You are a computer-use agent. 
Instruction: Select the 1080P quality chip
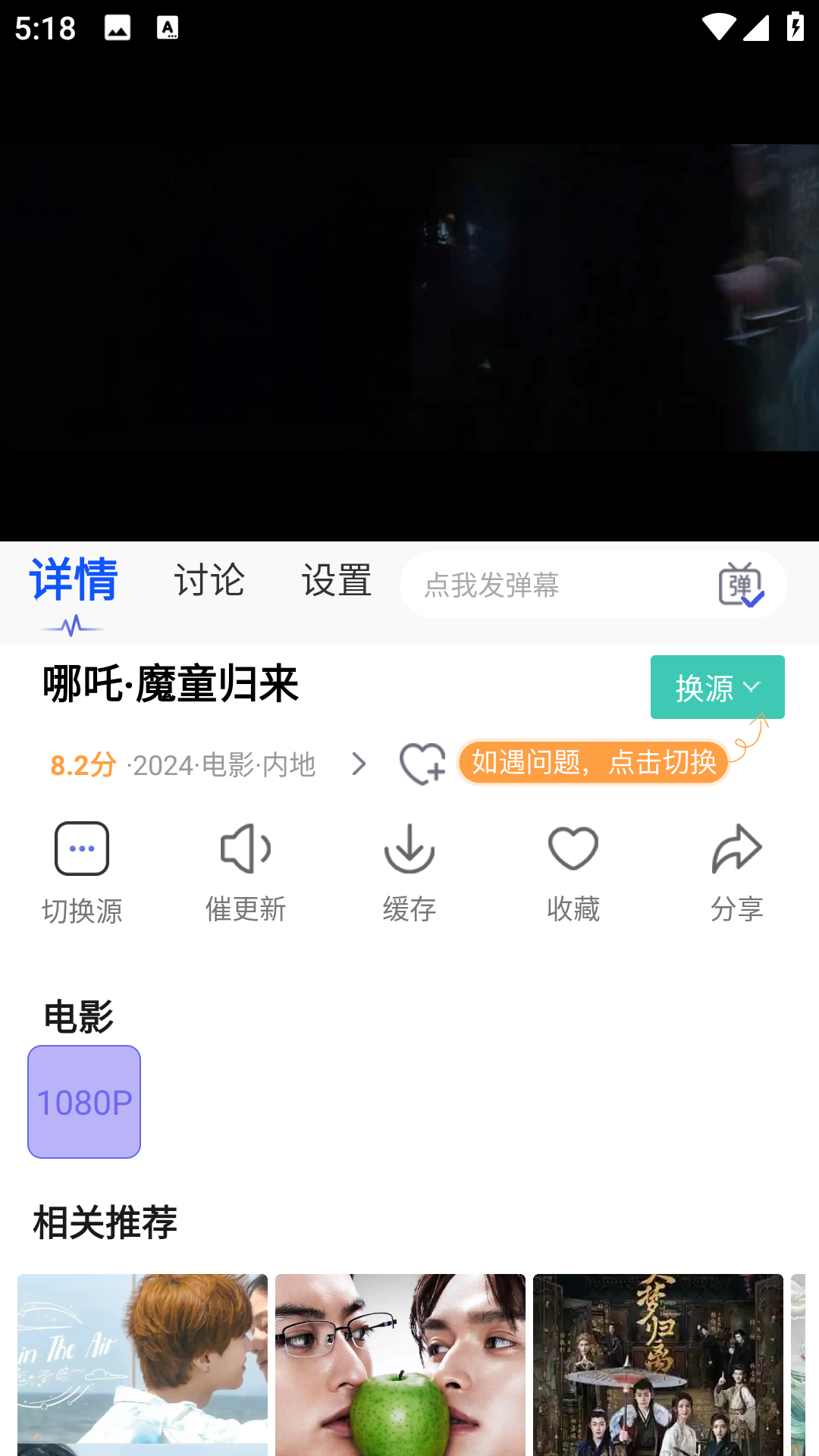tap(84, 1102)
